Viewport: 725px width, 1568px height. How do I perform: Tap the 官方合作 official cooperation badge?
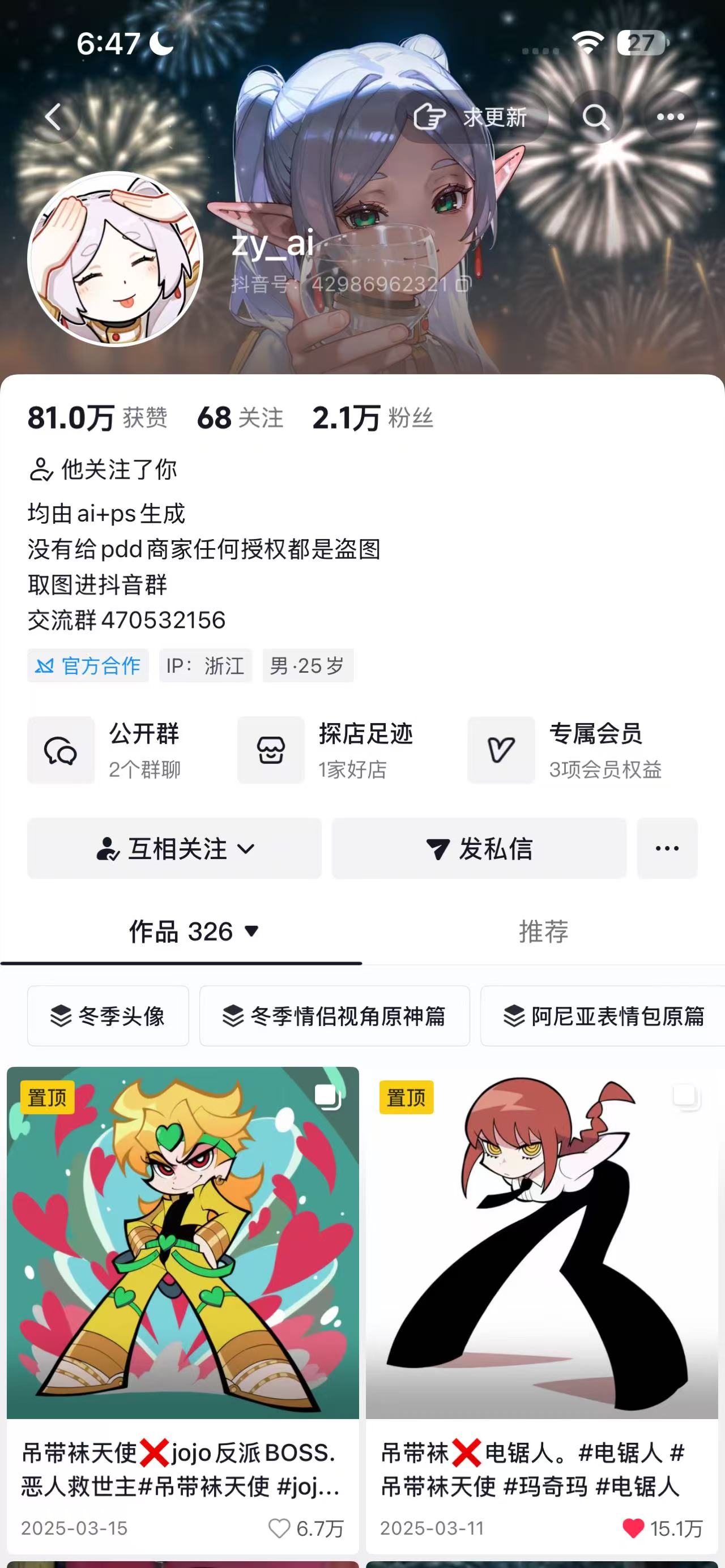88,666
